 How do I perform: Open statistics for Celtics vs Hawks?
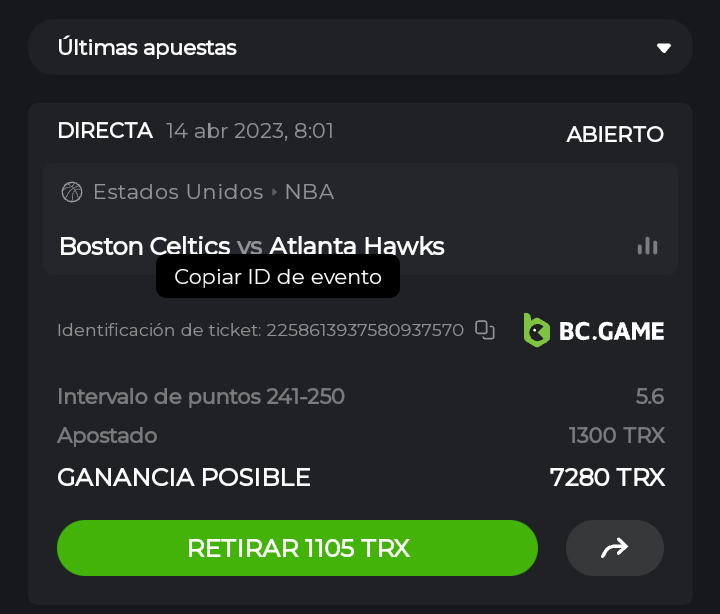pos(647,246)
